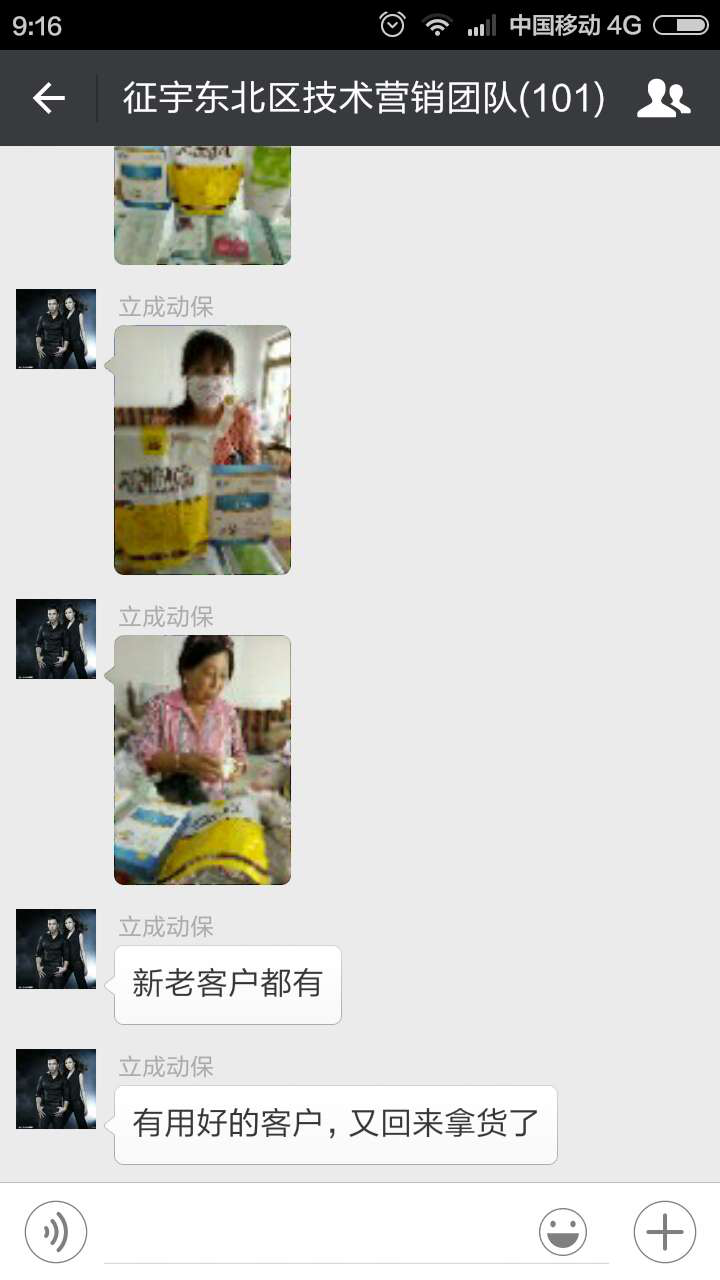Switch to voice message input
The image size is (720, 1280).
56,1232
